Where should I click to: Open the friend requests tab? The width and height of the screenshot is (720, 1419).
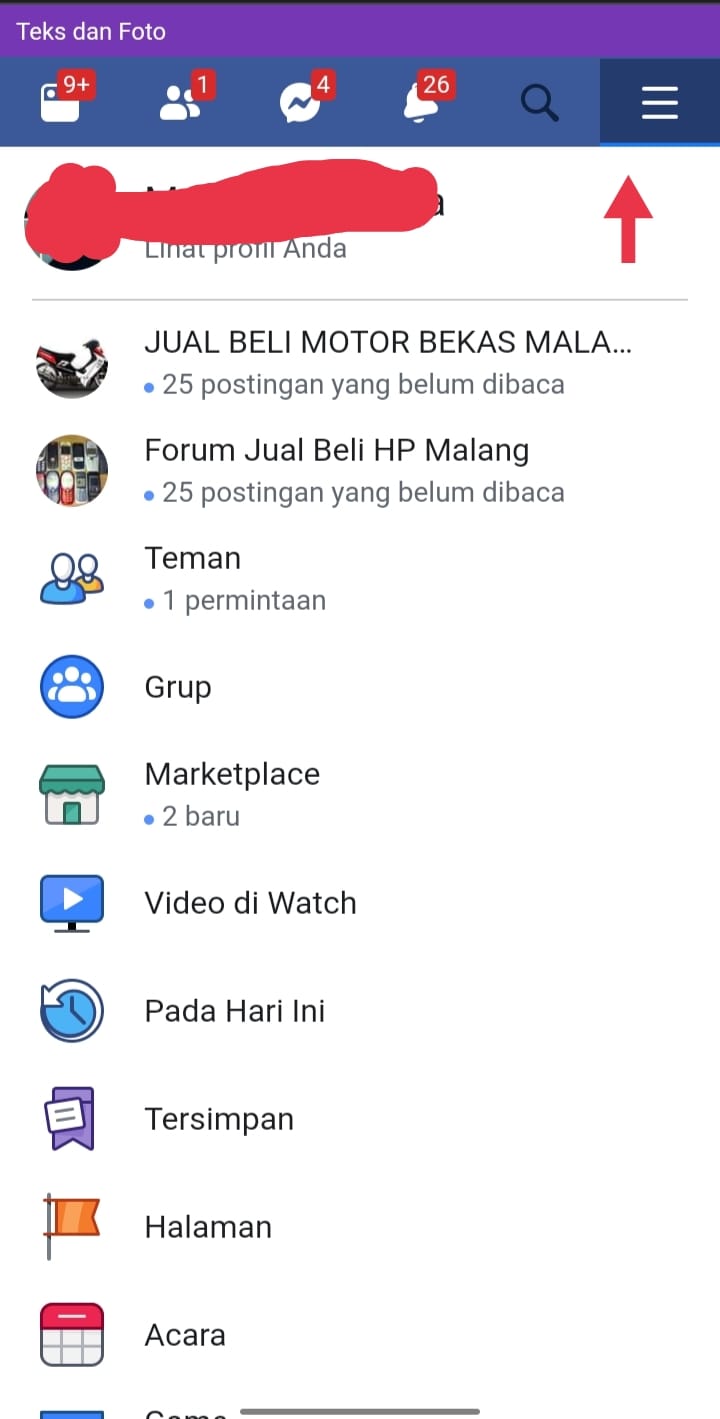click(180, 102)
